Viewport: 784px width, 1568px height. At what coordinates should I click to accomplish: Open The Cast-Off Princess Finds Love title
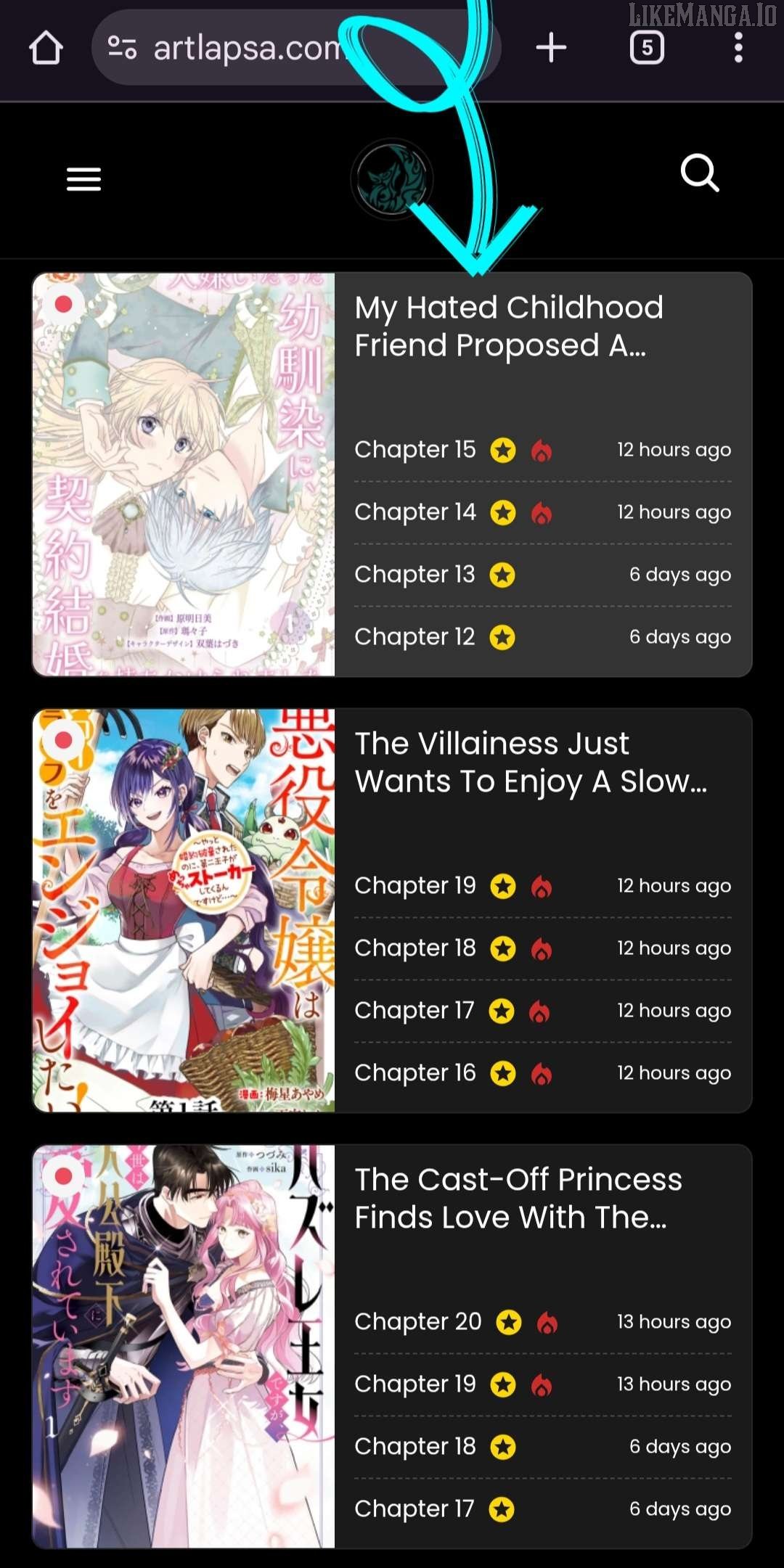[518, 1199]
